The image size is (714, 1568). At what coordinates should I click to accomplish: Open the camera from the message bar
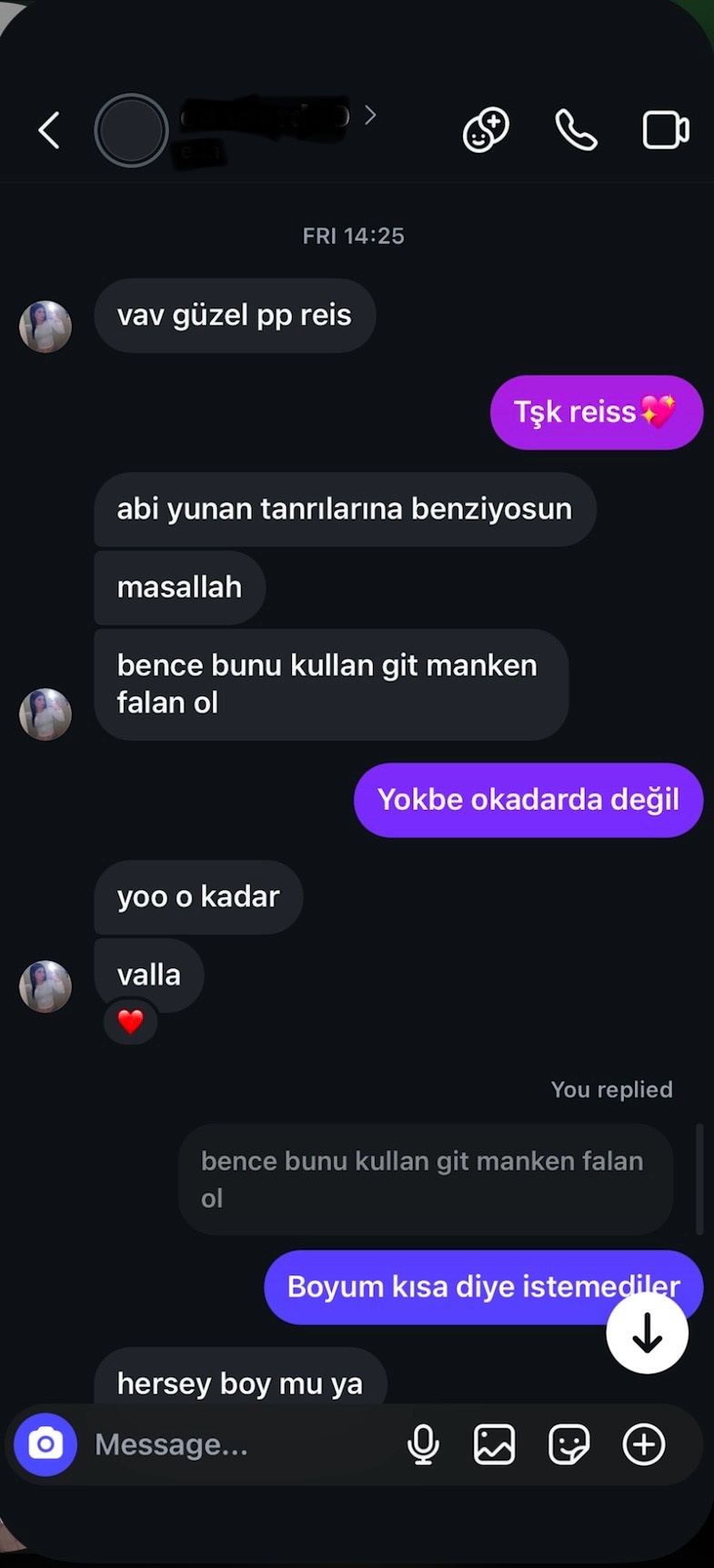(45, 1444)
